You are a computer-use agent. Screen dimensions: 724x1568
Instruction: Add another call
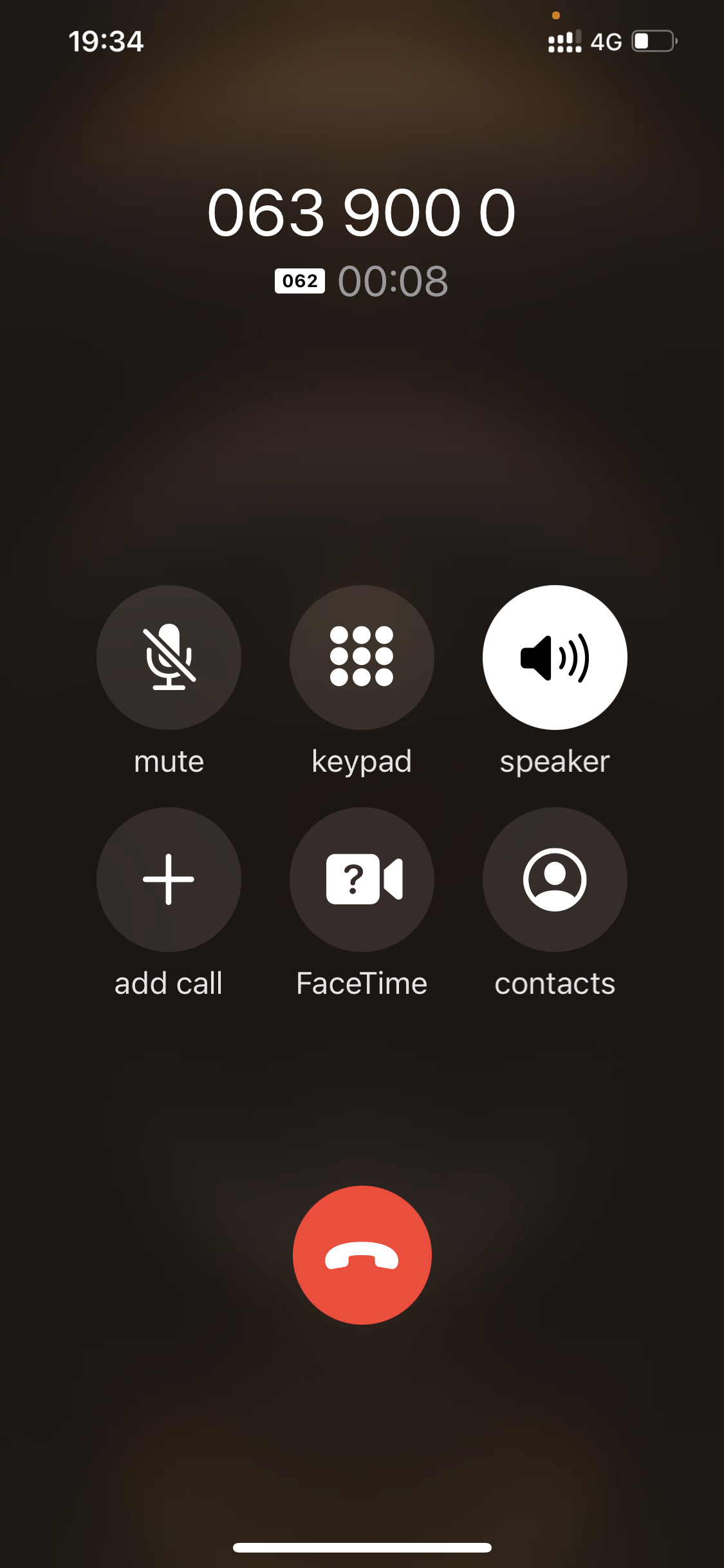[169, 879]
